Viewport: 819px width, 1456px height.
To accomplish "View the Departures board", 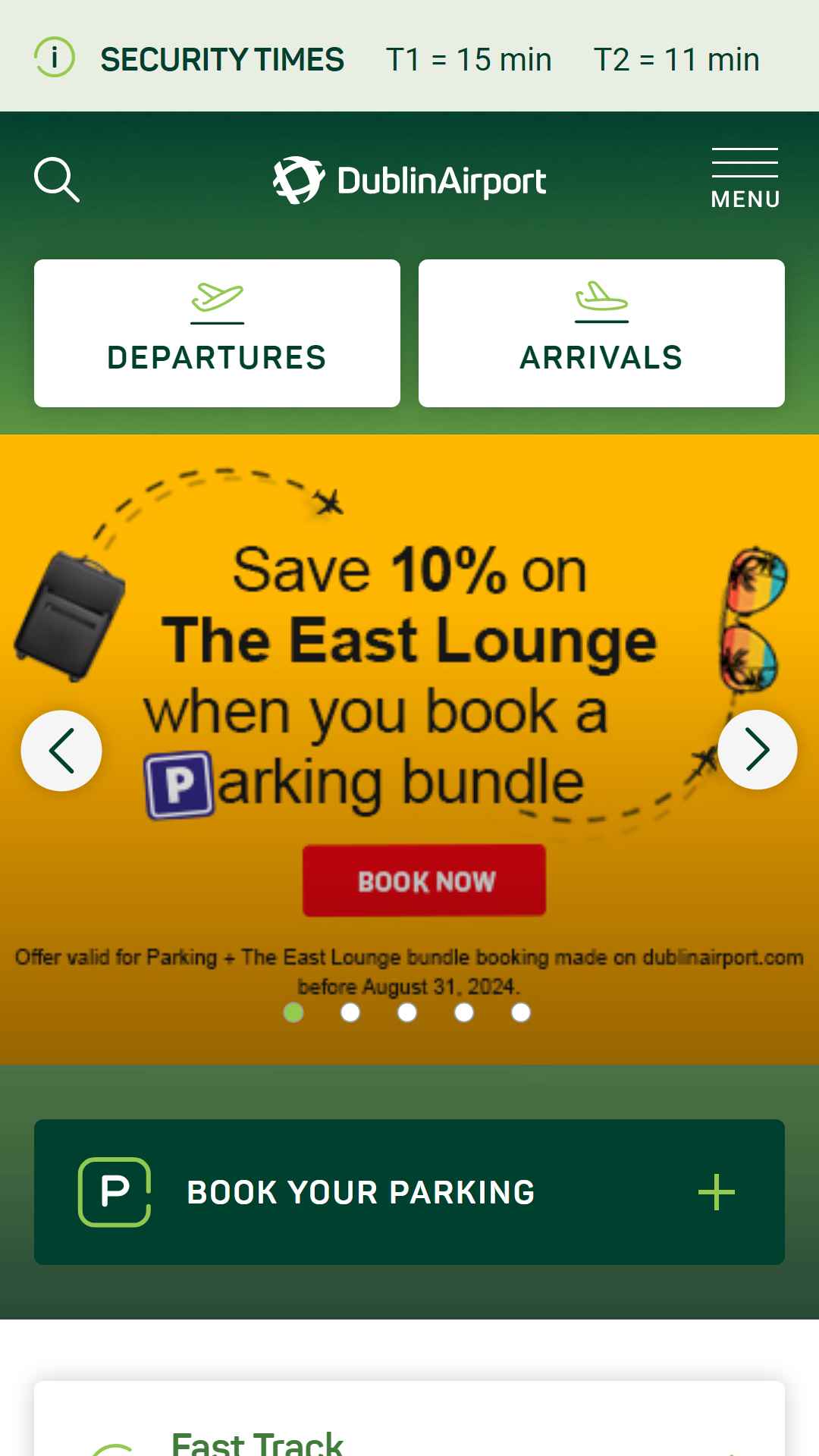I will tap(217, 333).
